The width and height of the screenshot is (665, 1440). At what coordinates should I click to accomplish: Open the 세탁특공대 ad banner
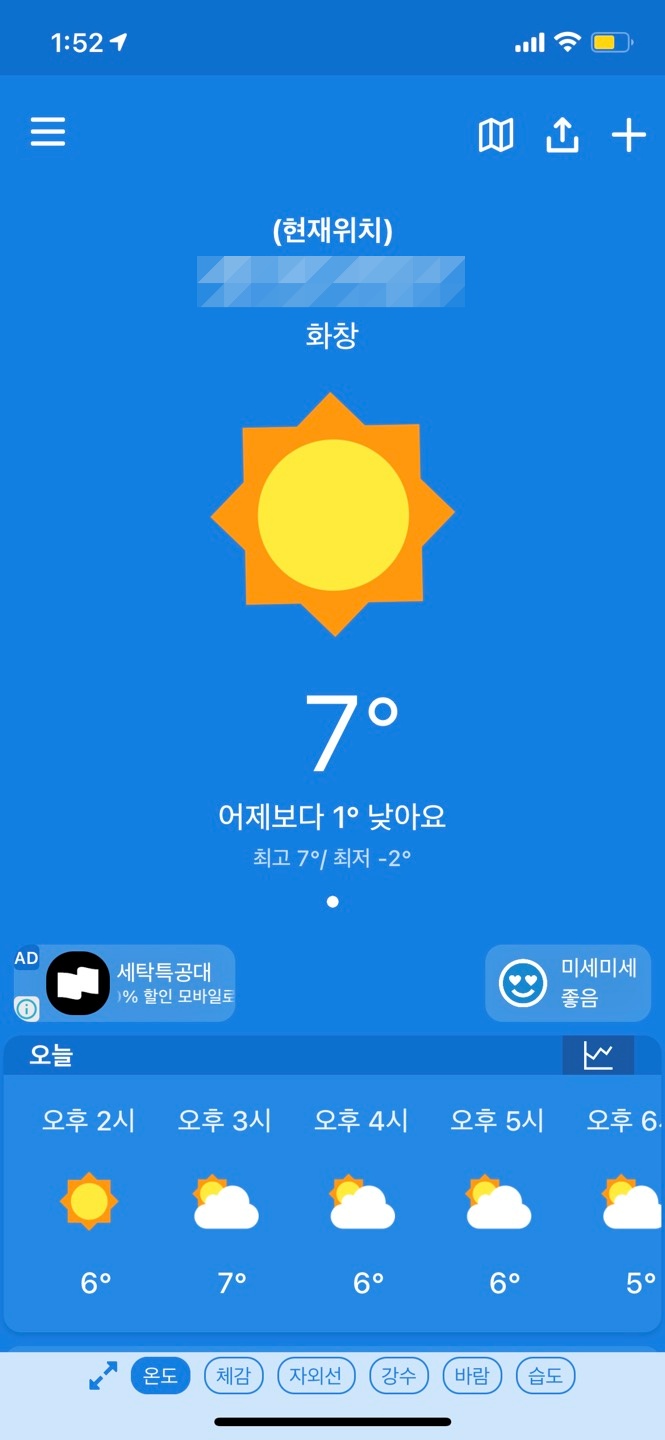point(140,983)
